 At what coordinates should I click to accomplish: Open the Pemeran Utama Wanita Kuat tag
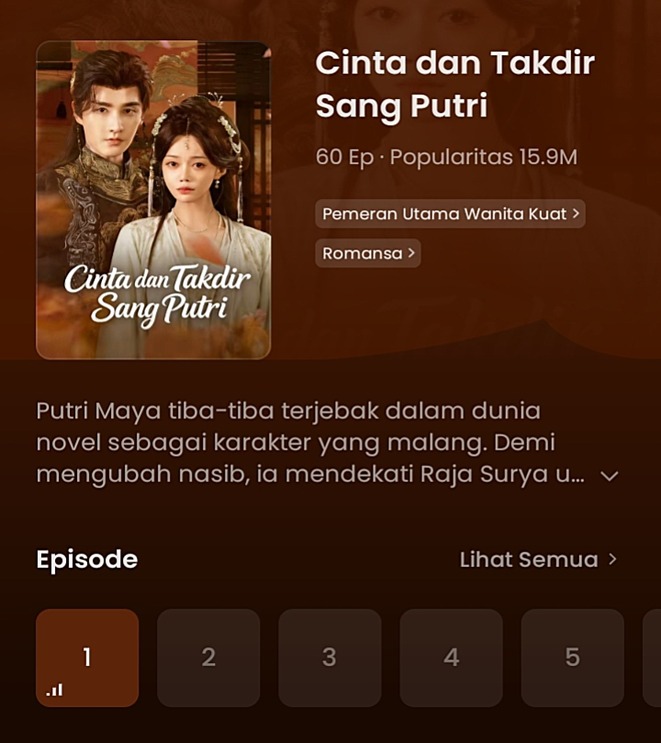pos(450,214)
